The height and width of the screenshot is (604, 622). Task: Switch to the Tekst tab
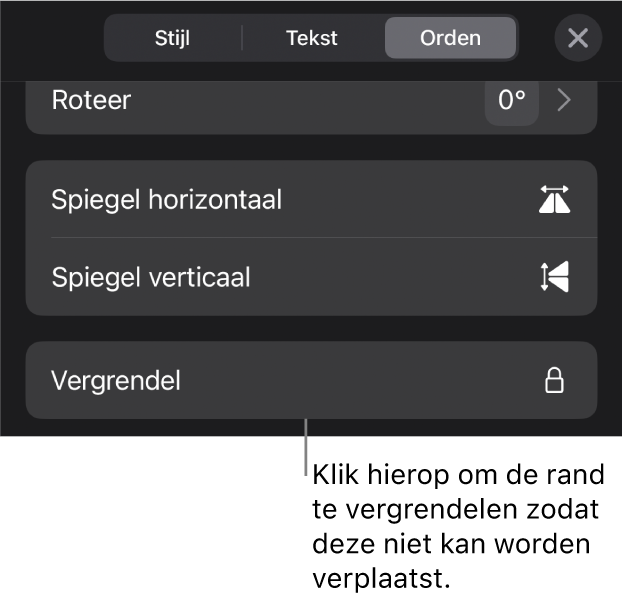pos(311,39)
